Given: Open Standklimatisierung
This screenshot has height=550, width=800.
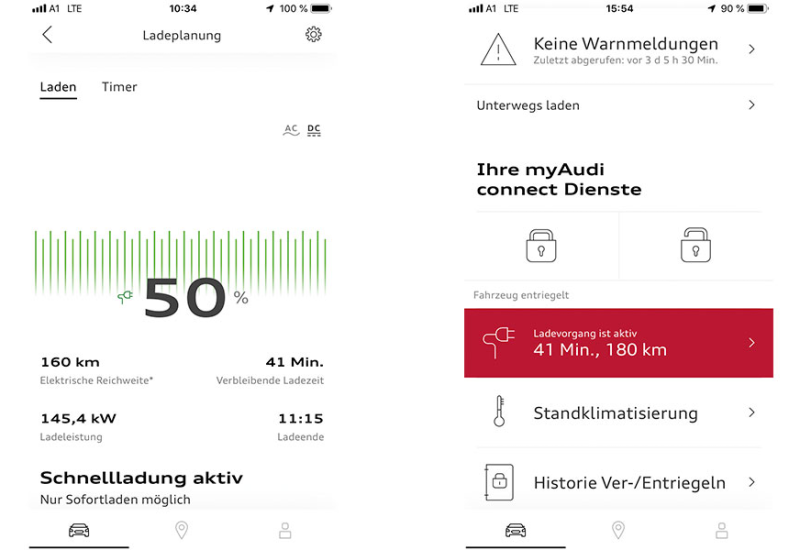Looking at the screenshot, I should coord(618,413).
